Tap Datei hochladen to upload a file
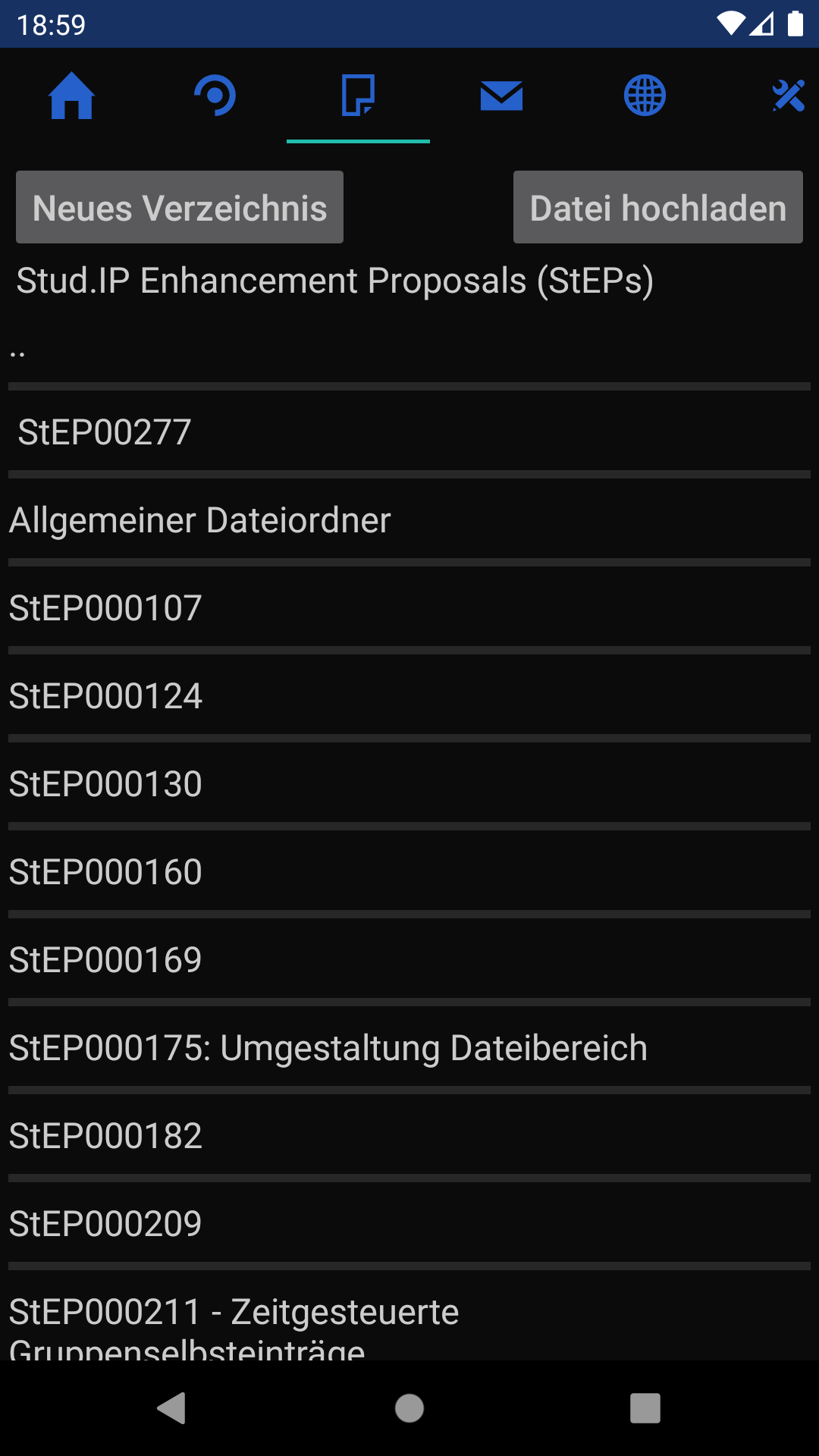Viewport: 819px width, 1456px height. pos(657,207)
